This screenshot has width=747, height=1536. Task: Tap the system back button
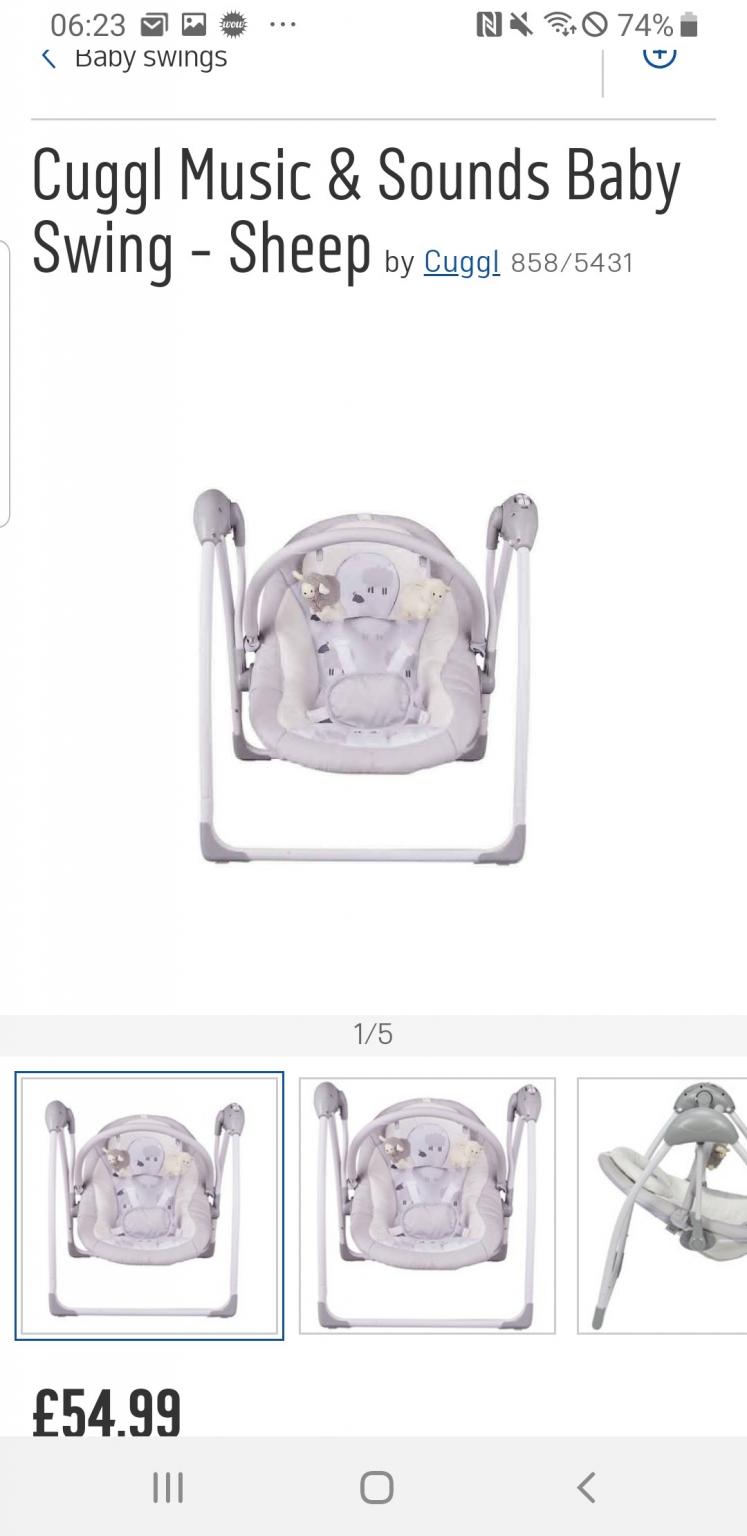(x=586, y=1487)
